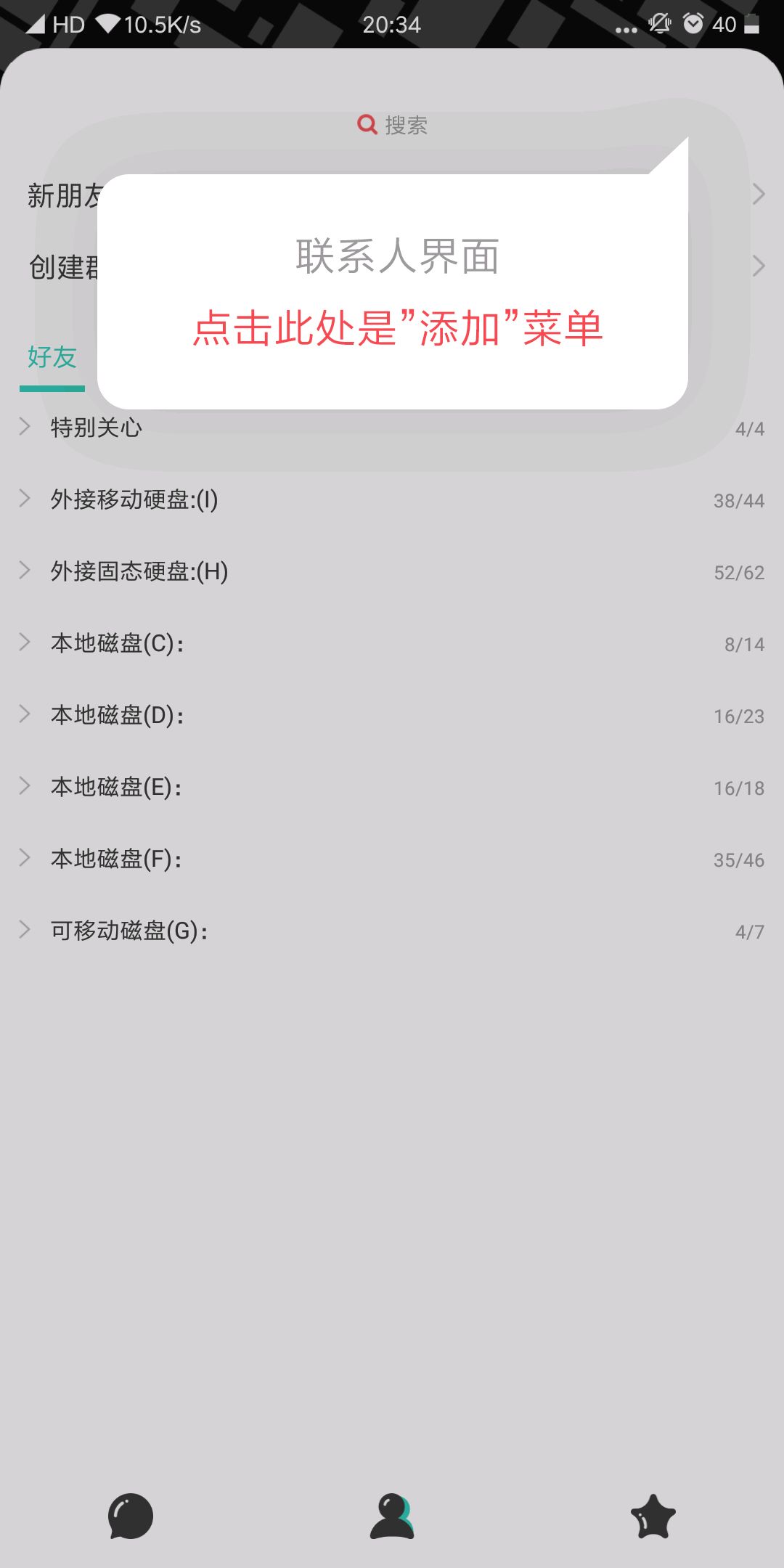
Task: Open the 新朋友 row
Action: (x=392, y=195)
